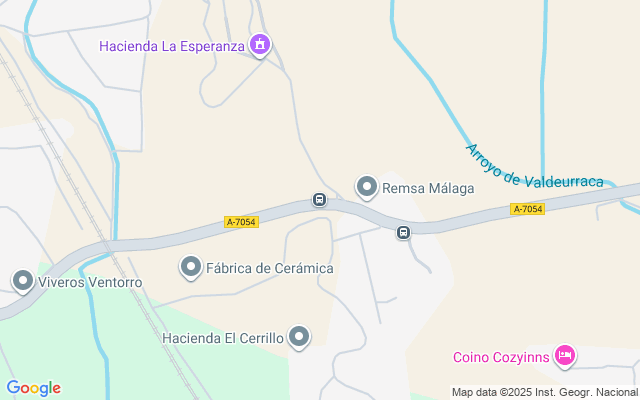The height and width of the screenshot is (400, 640).
Task: Open the Coino Cozyinns hotel marker
Action: tap(565, 356)
